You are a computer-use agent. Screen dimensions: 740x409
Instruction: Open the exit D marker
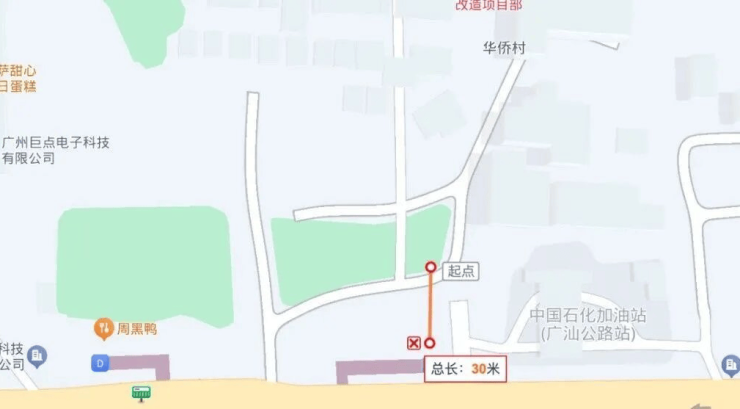(99, 363)
